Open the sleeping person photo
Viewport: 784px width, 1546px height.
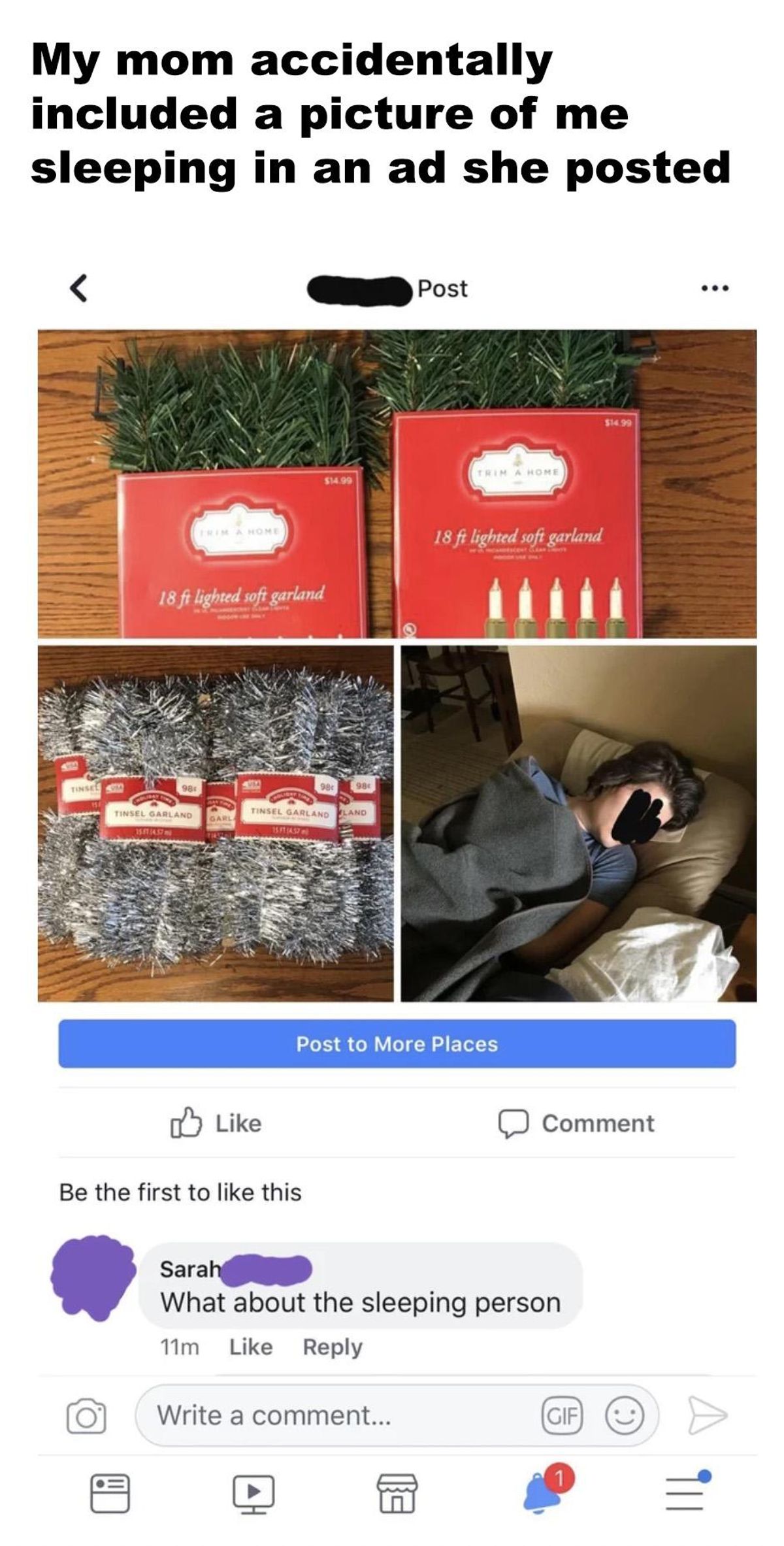tap(579, 823)
